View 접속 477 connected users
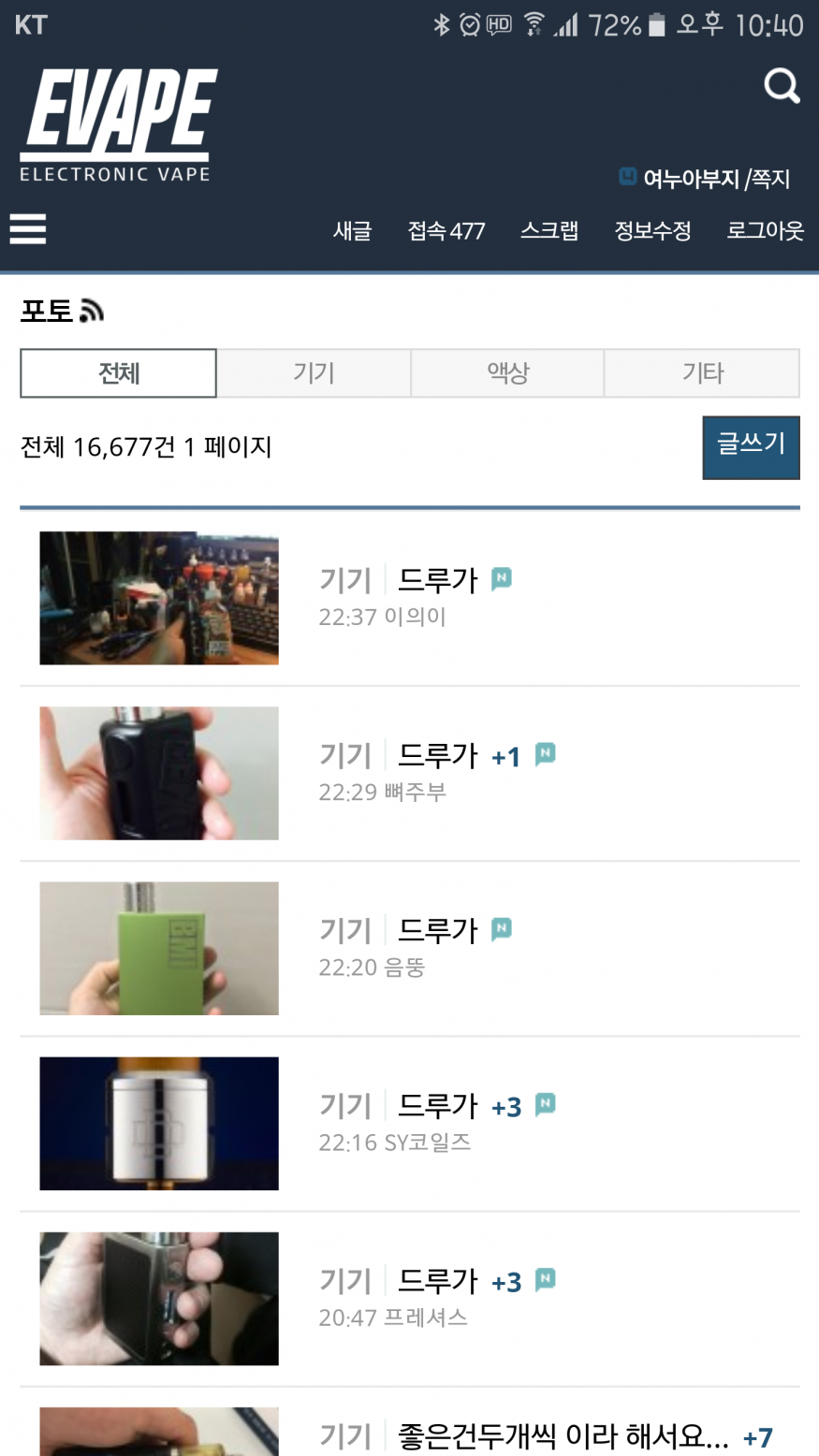The width and height of the screenshot is (819, 1456). 446,231
